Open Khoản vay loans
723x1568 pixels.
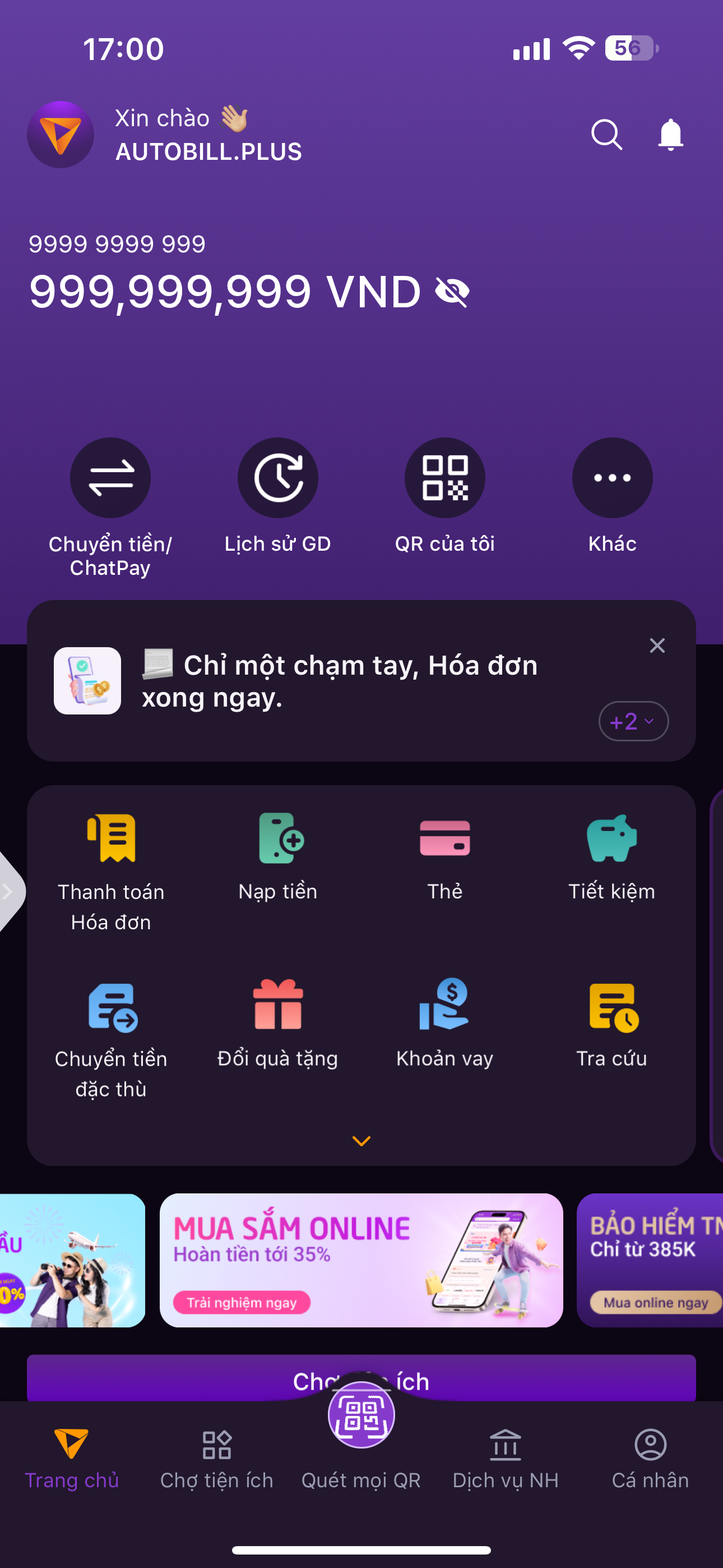pyautogui.click(x=445, y=1006)
